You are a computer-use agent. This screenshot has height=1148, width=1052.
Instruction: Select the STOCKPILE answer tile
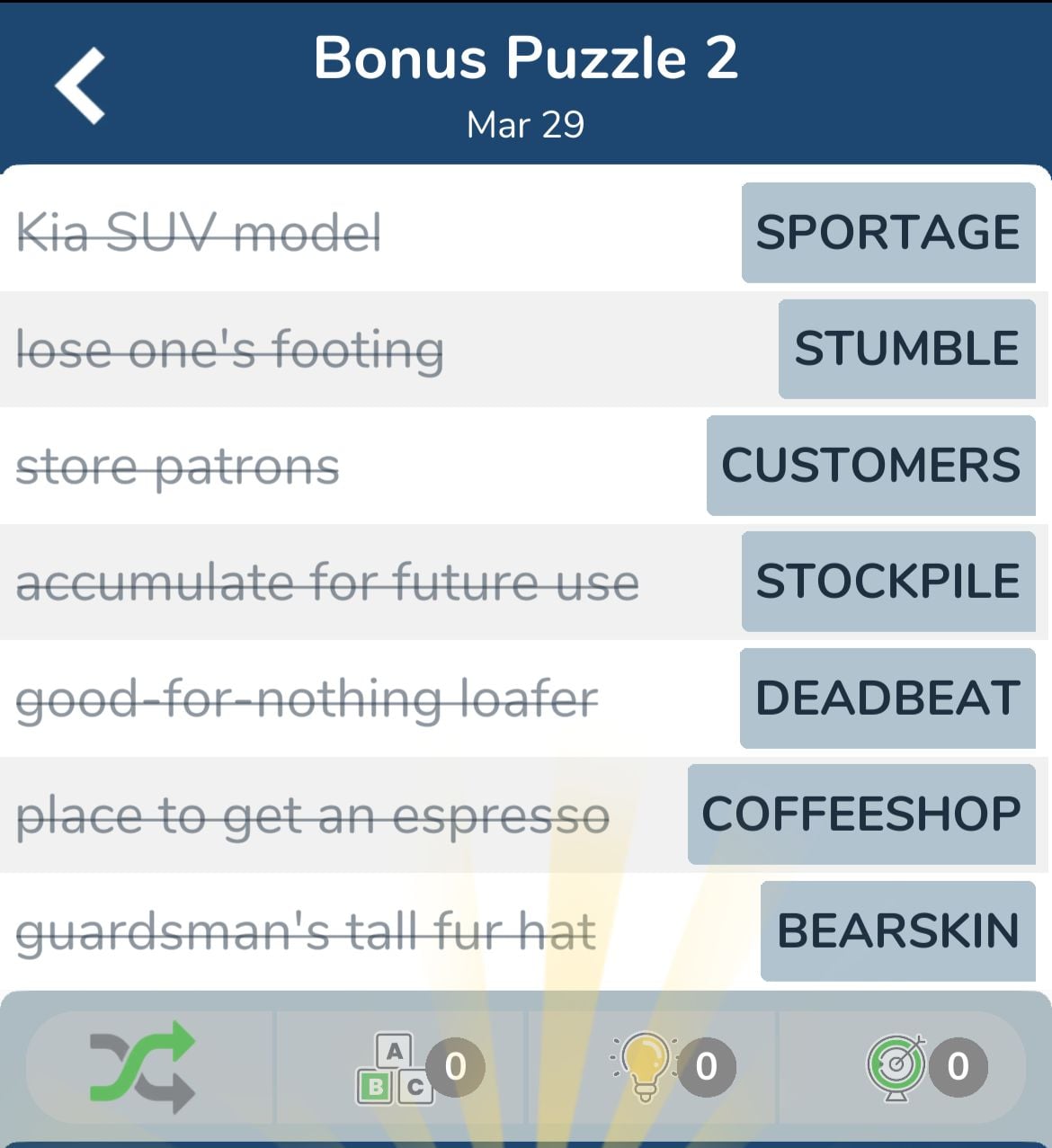click(888, 582)
